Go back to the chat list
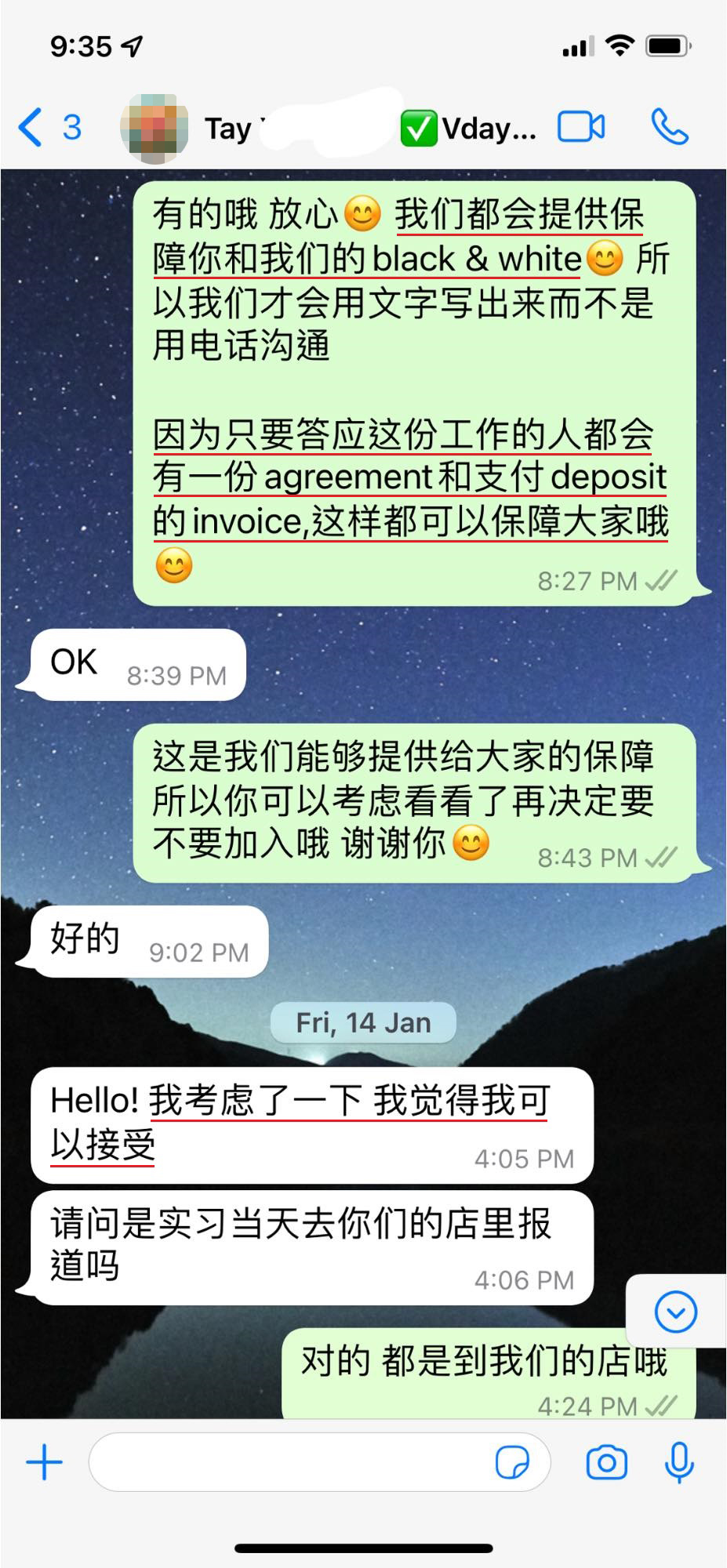The image size is (727, 1568). [x=49, y=128]
